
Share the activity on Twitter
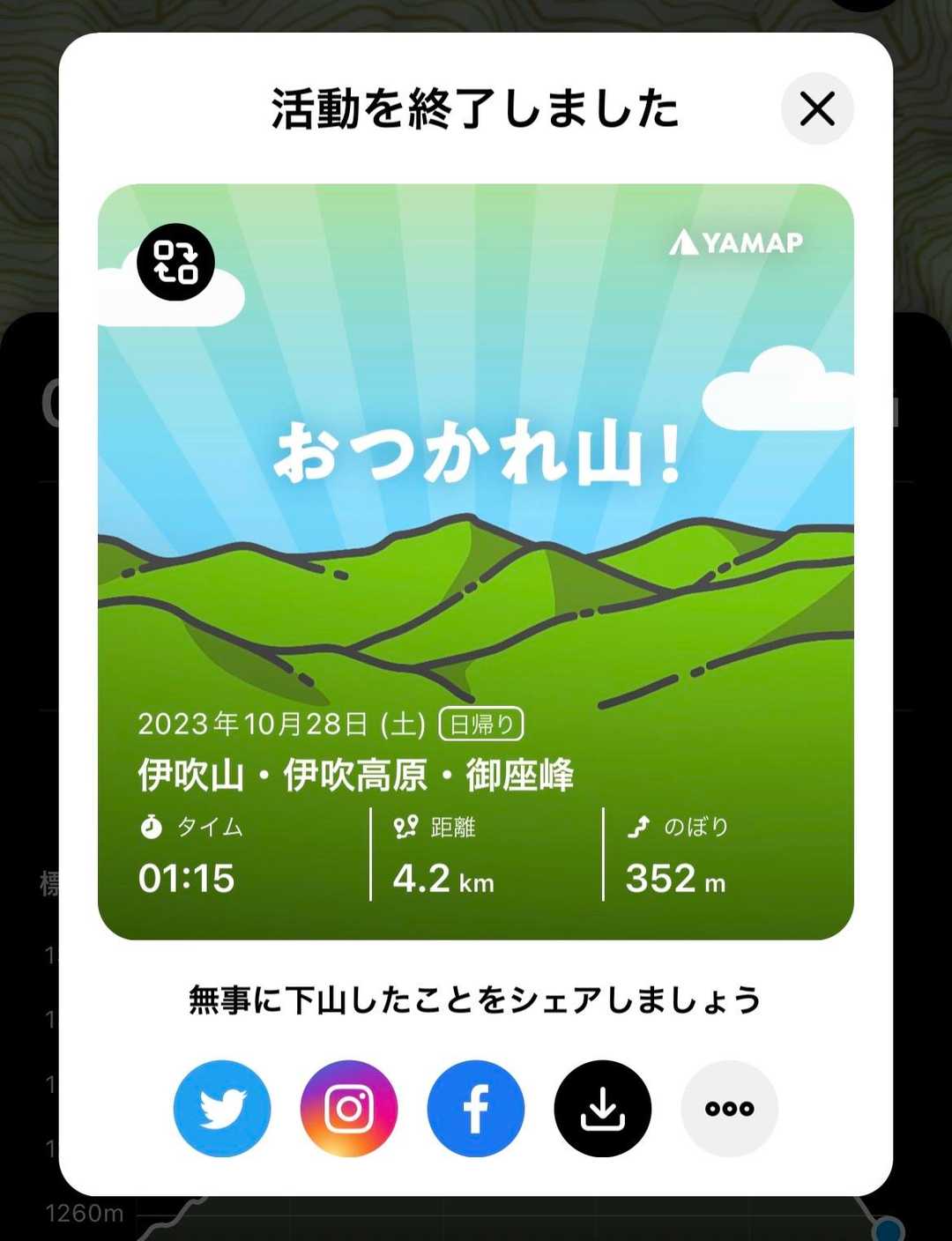point(222,1108)
